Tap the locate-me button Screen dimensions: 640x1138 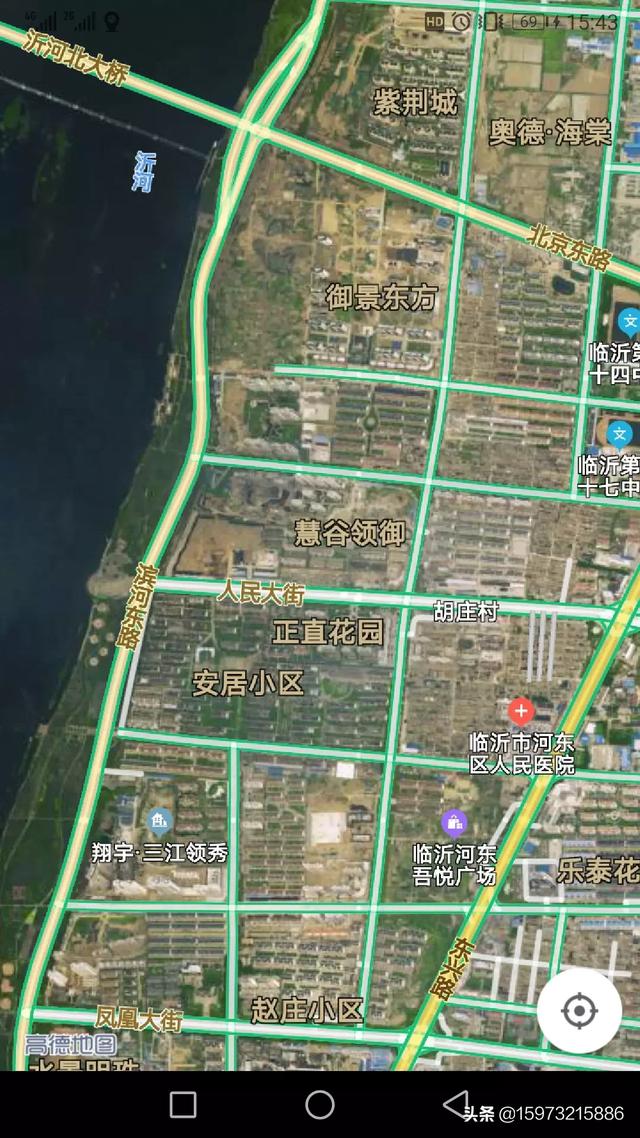click(x=579, y=1010)
